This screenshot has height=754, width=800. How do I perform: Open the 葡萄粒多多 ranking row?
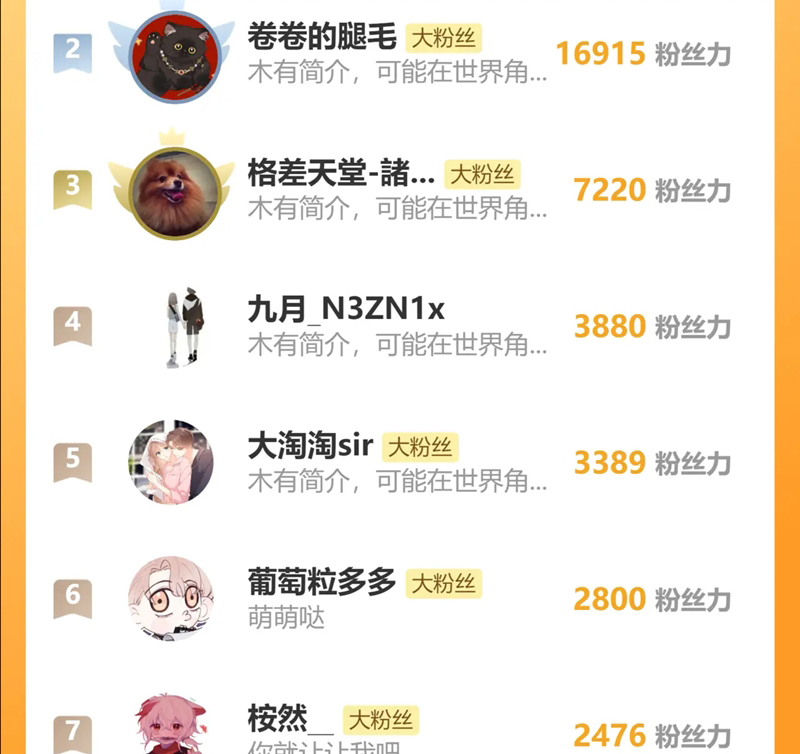point(400,598)
